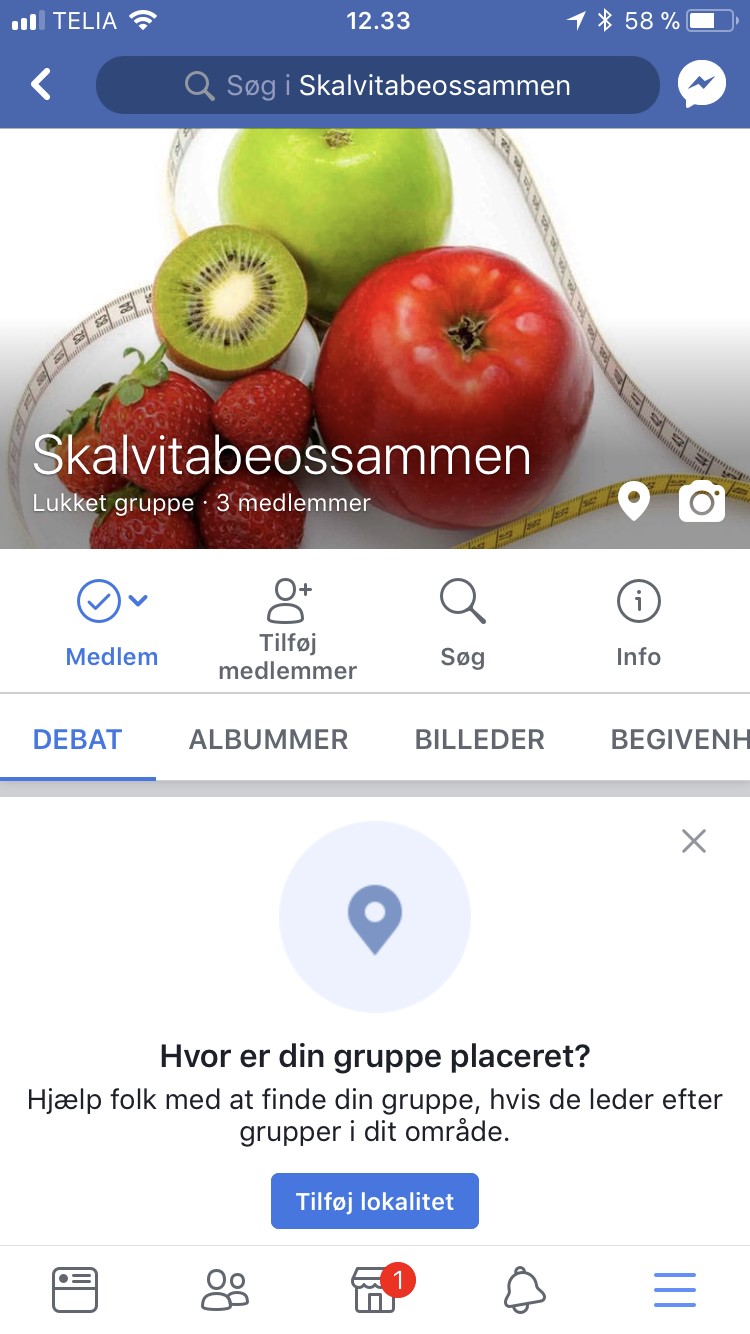Dismiss the group location prompt
Screen dimensions: 750x1334
coord(694,841)
